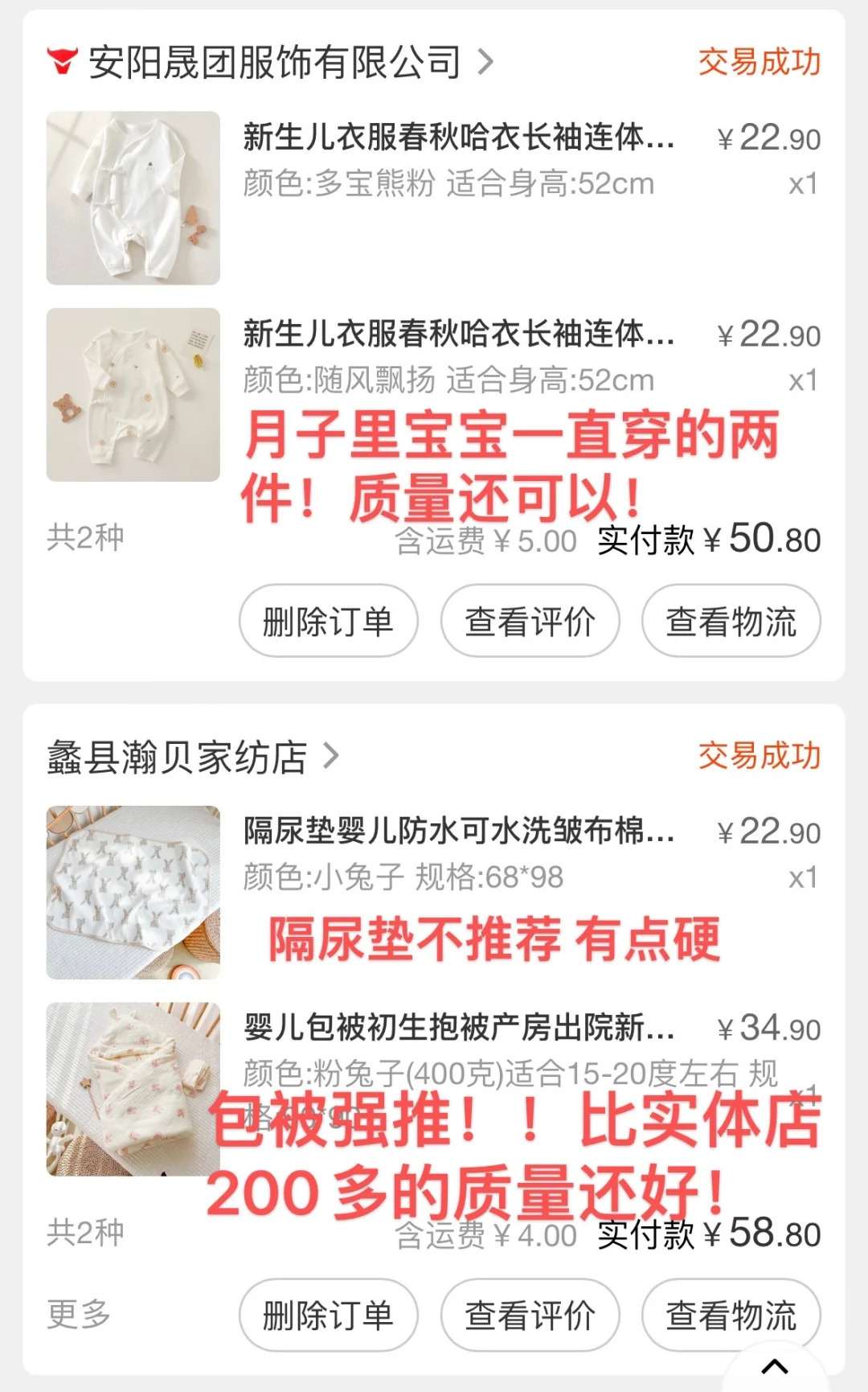
Task: Delete the 安阳晟团服饰 order
Action: pyautogui.click(x=328, y=621)
